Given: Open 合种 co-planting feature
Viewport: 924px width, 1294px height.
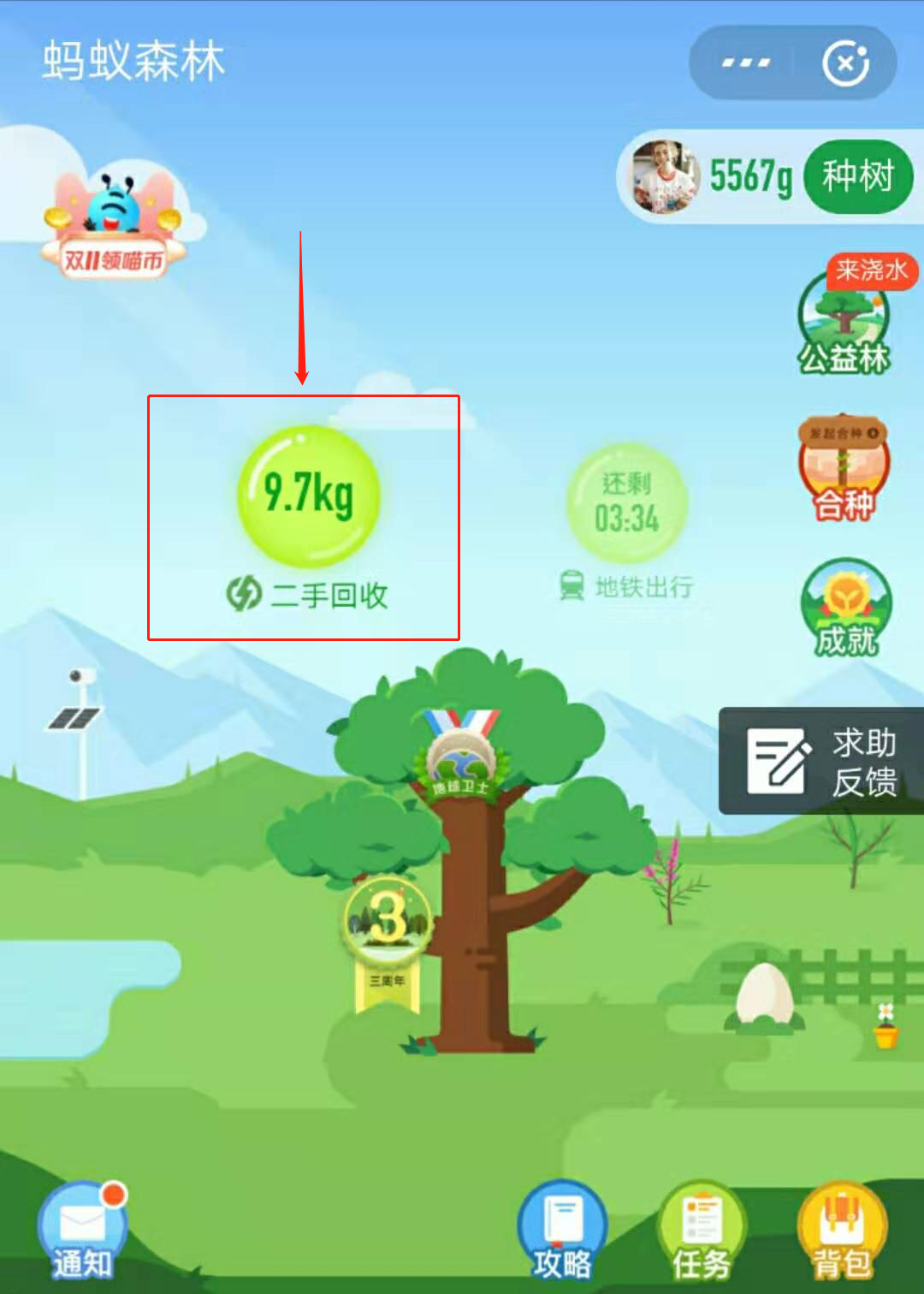Looking at the screenshot, I should click(x=844, y=470).
